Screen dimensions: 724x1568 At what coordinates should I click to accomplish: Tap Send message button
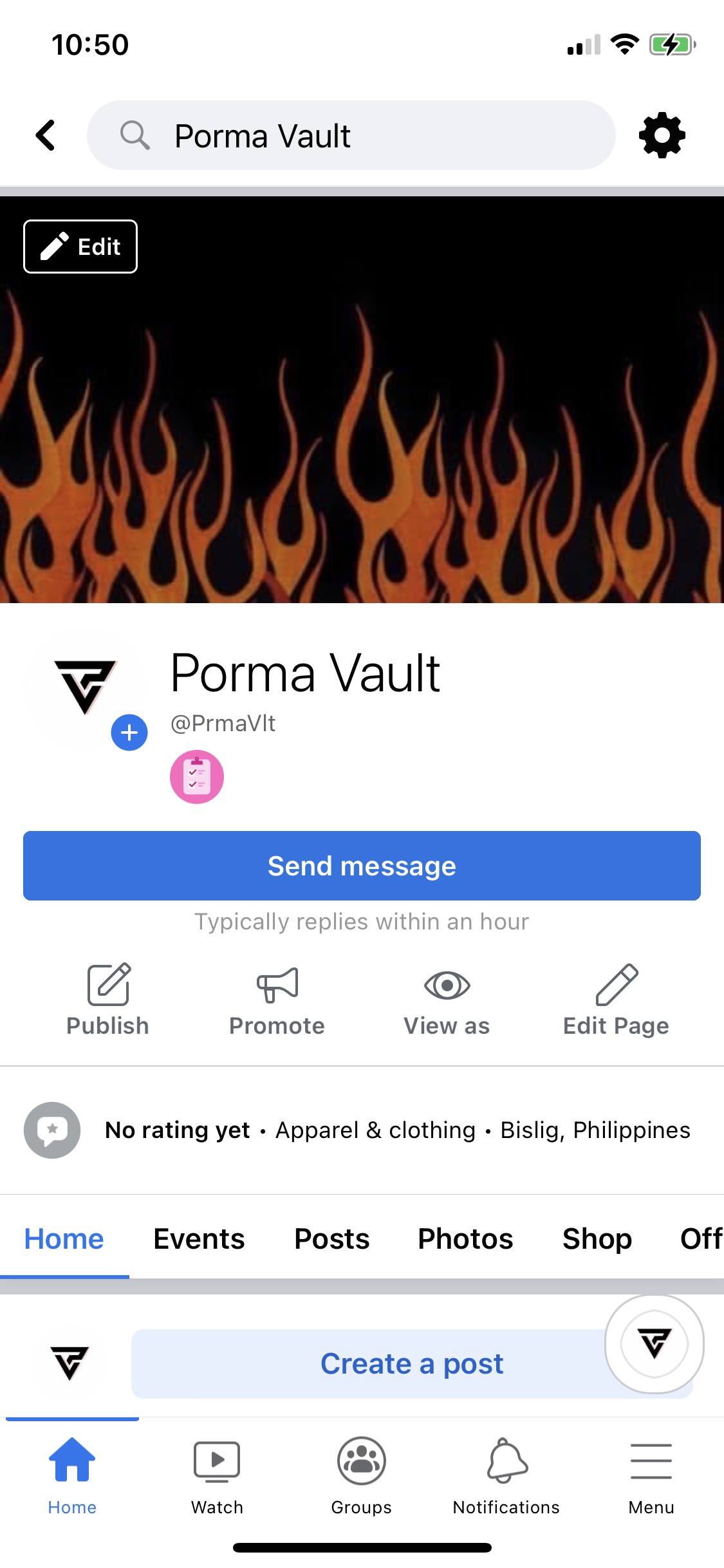(x=362, y=866)
